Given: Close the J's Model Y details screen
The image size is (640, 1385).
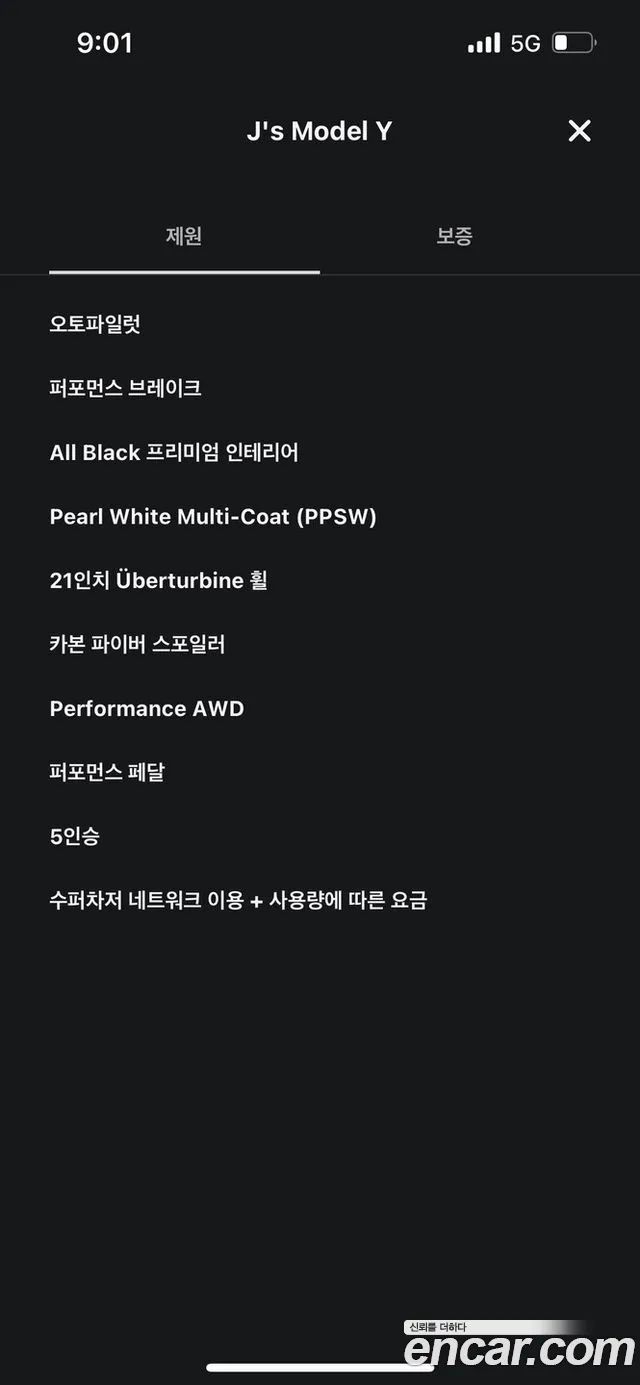Looking at the screenshot, I should click(x=579, y=131).
